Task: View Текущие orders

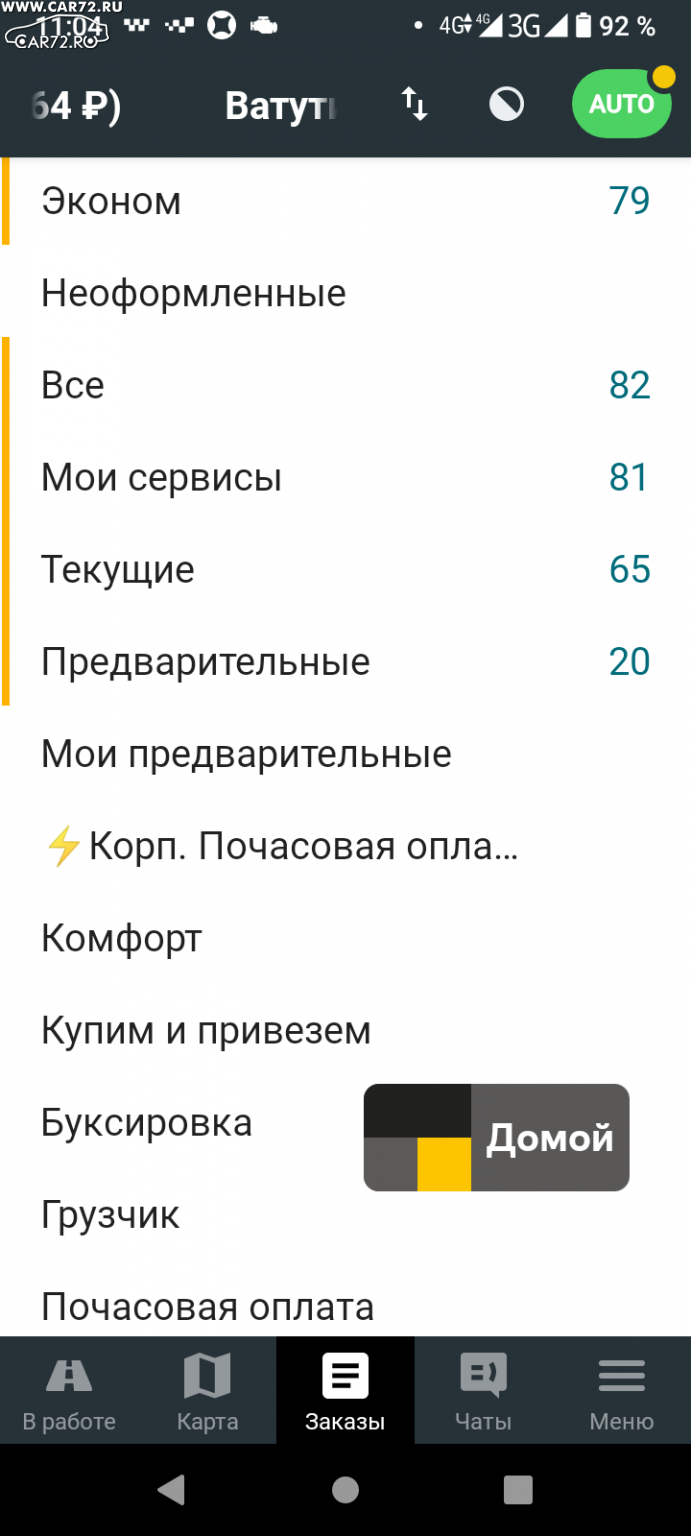Action: (x=345, y=569)
